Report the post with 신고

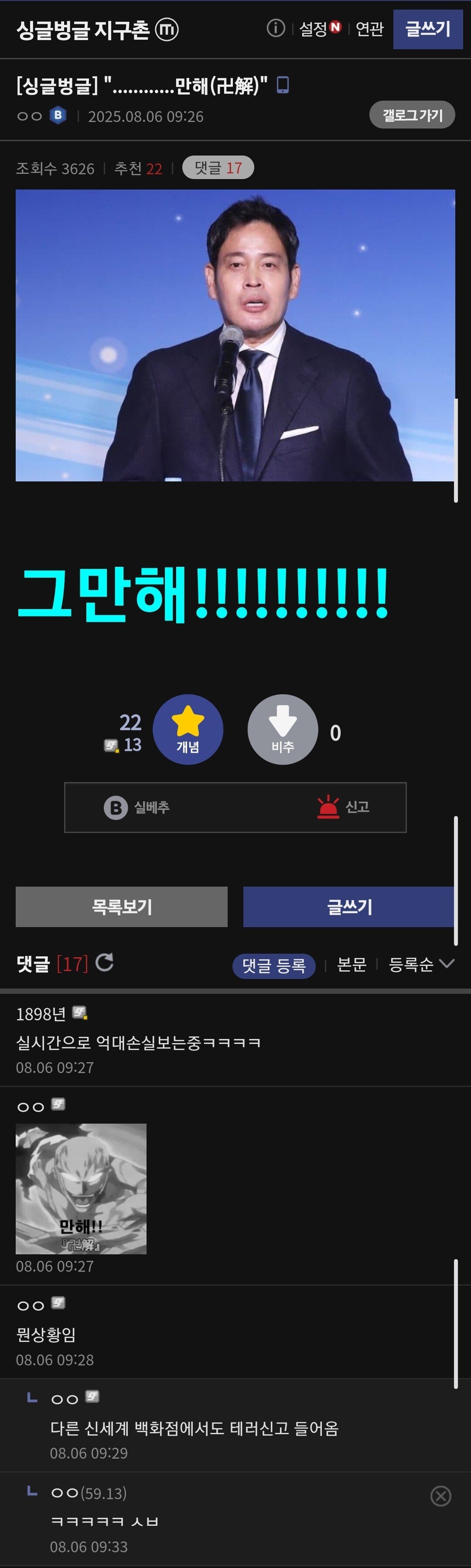click(x=343, y=807)
